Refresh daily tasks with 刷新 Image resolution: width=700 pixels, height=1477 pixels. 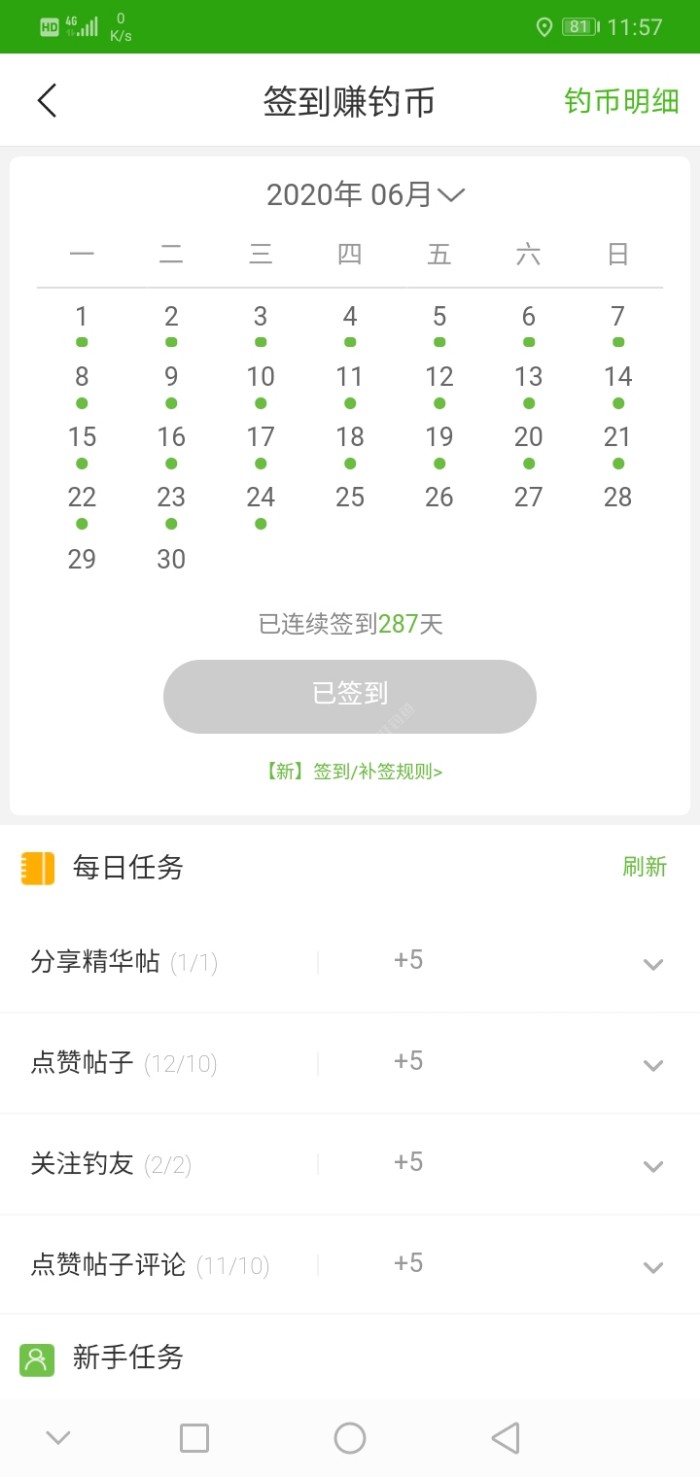click(644, 866)
